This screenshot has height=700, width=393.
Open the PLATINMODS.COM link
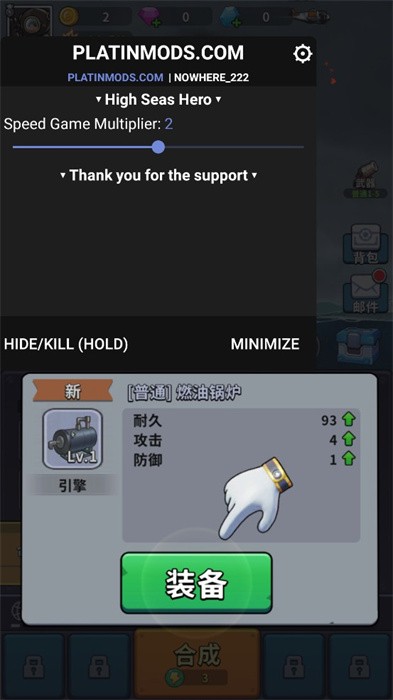[115, 77]
